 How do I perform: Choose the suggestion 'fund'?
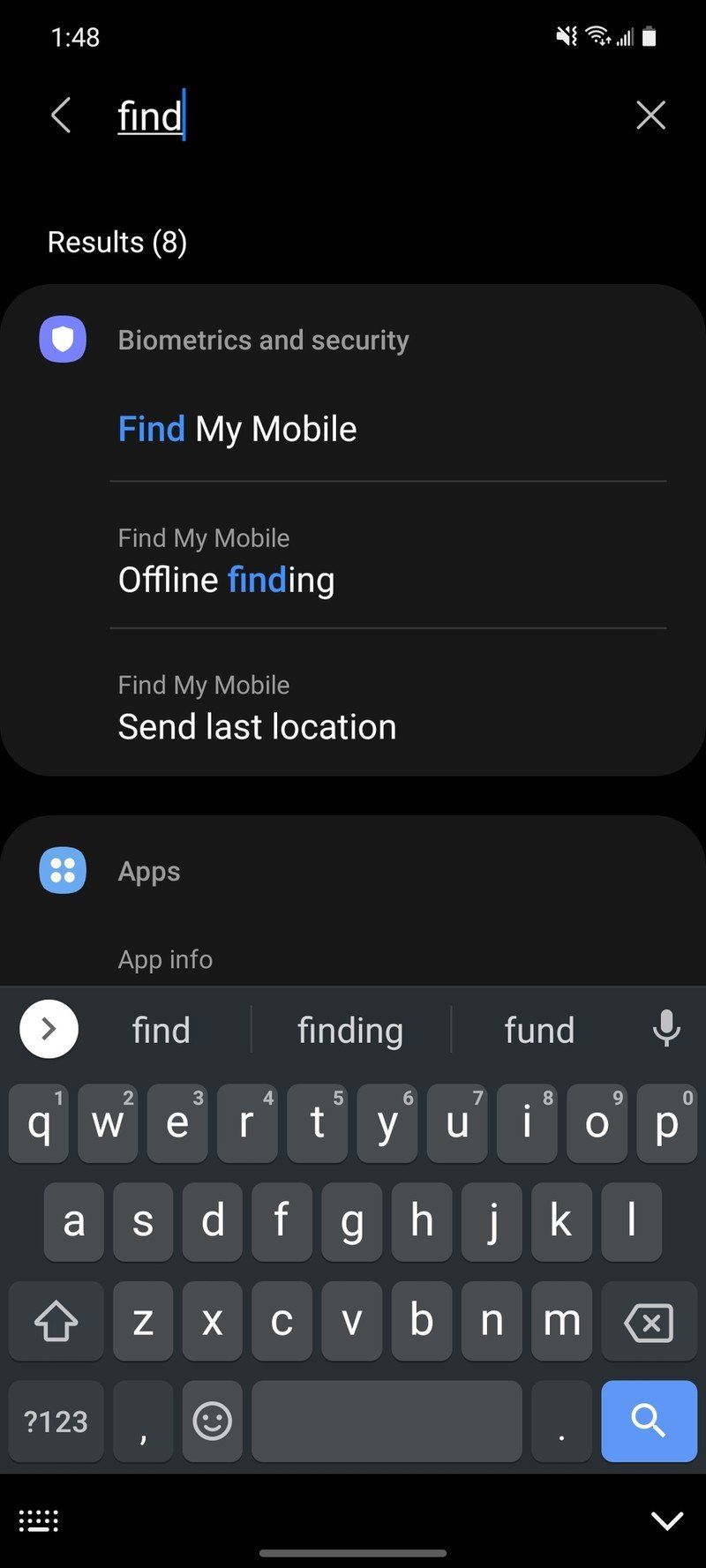539,1029
